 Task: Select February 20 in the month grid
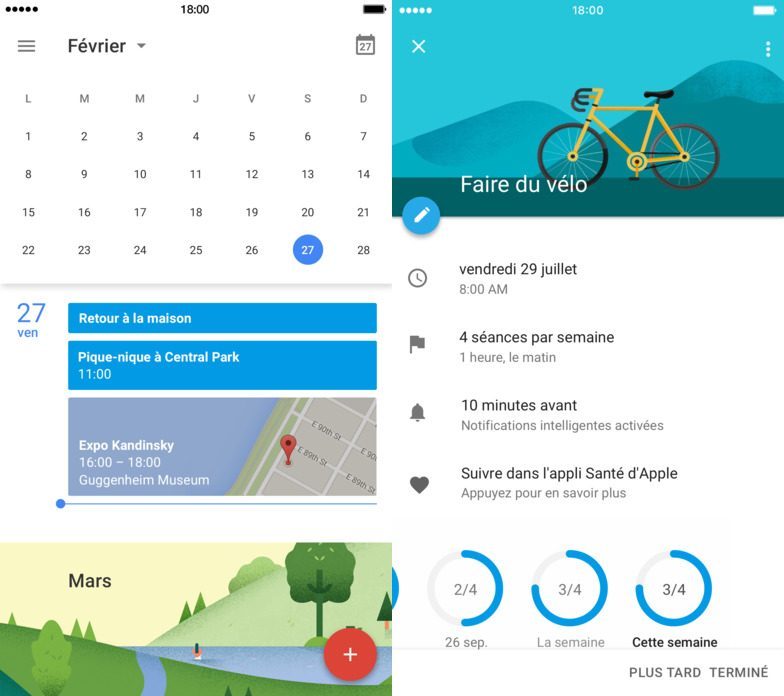click(307, 212)
